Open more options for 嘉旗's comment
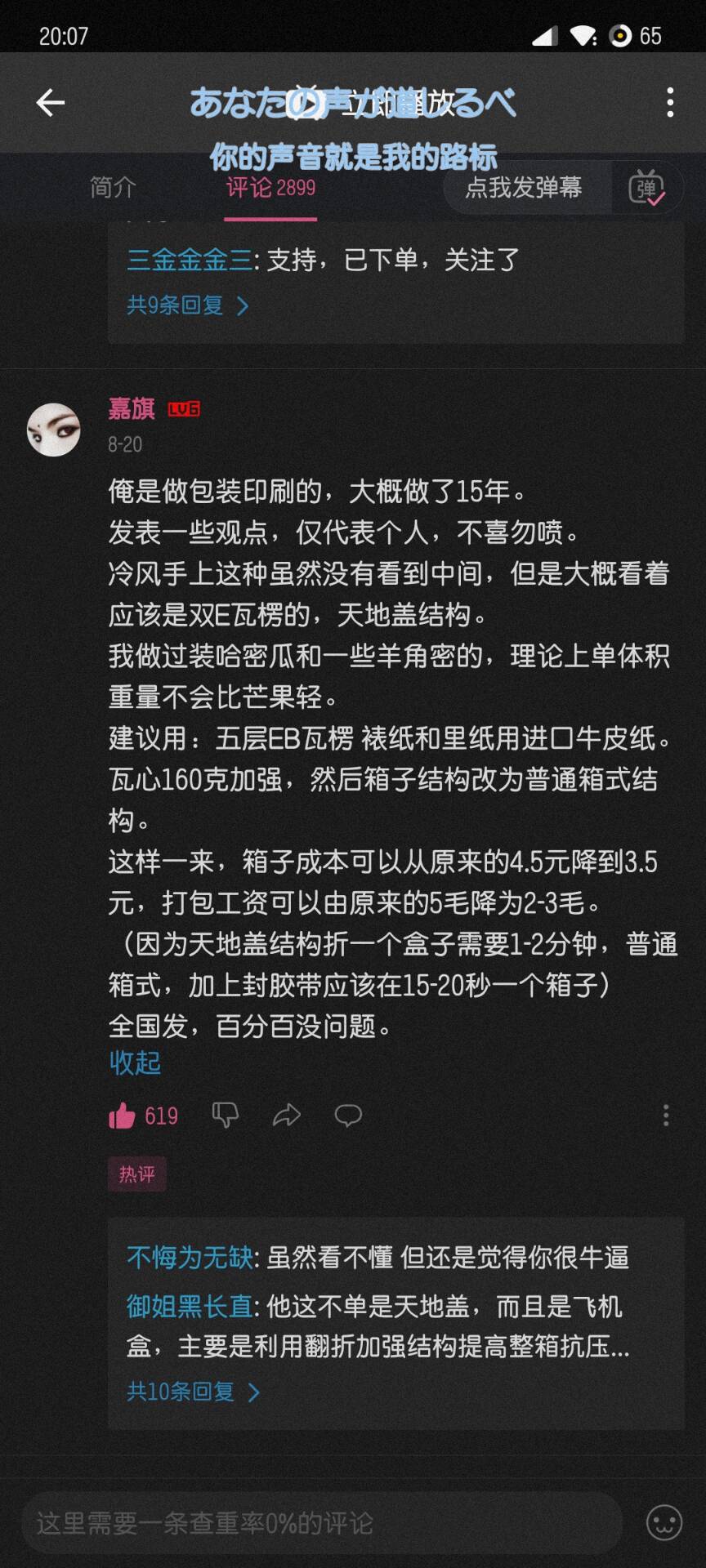706x1568 pixels. point(666,1115)
